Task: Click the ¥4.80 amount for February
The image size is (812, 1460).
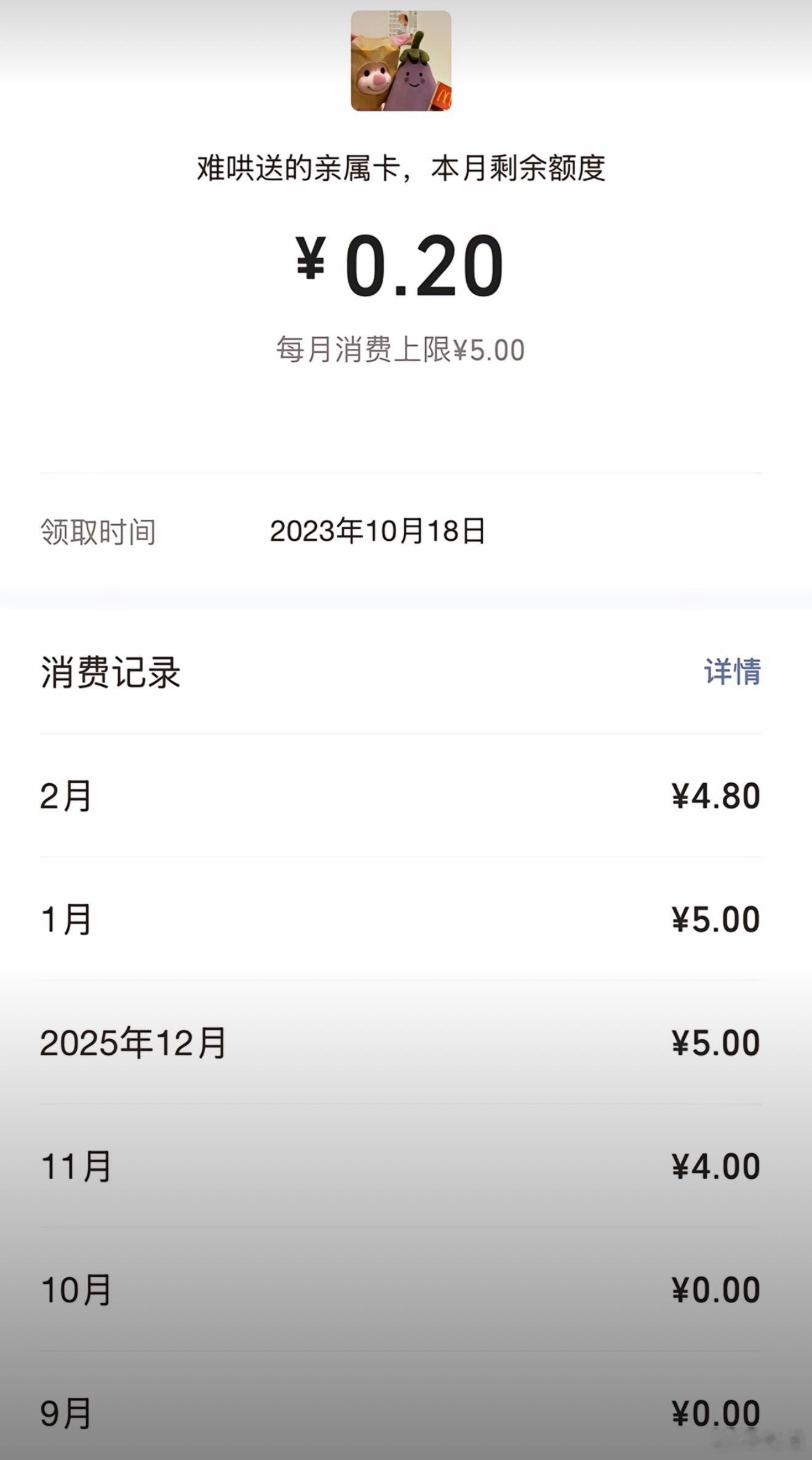Action: point(714,796)
